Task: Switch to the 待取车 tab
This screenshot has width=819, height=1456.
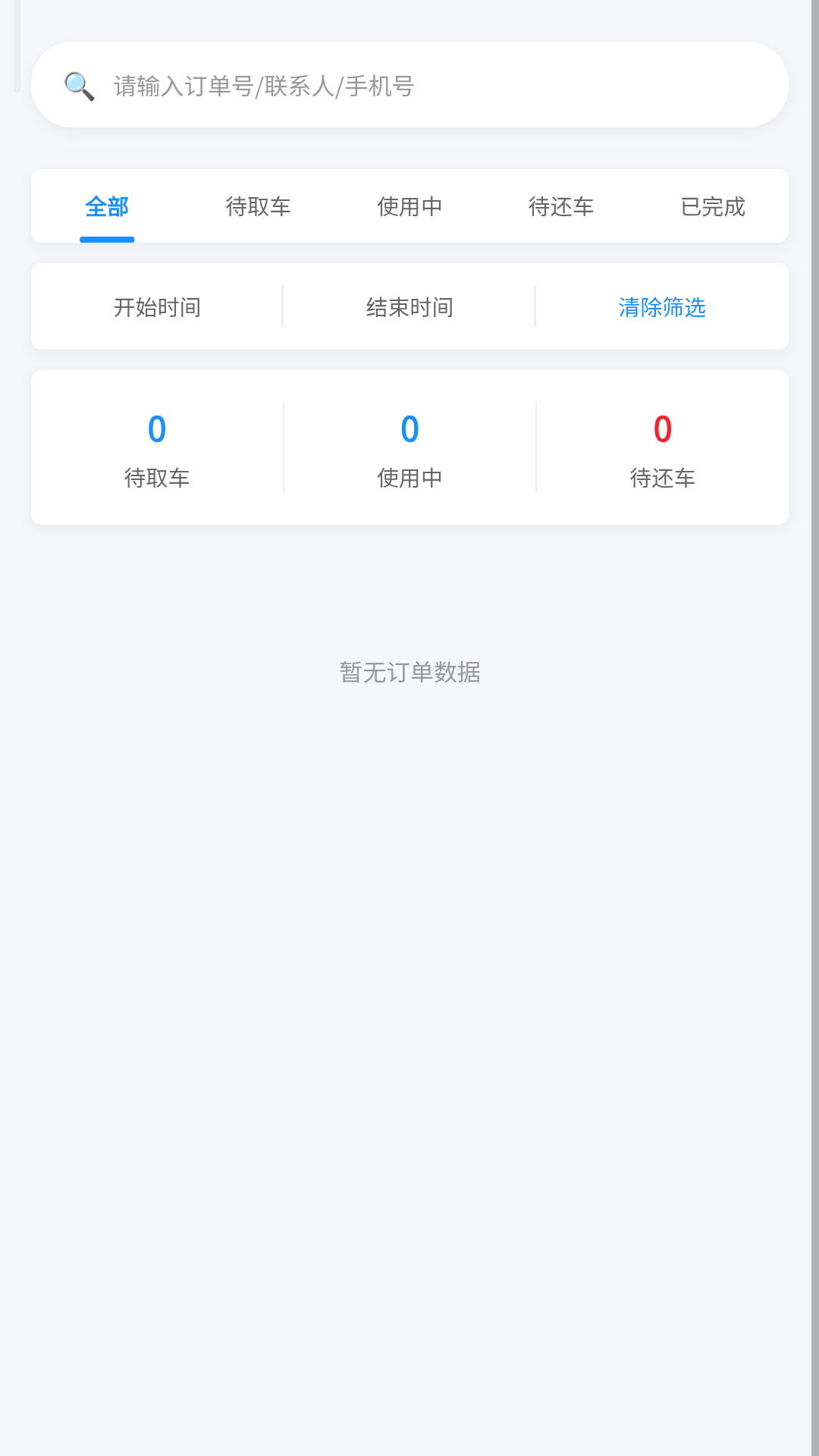Action: 259,206
